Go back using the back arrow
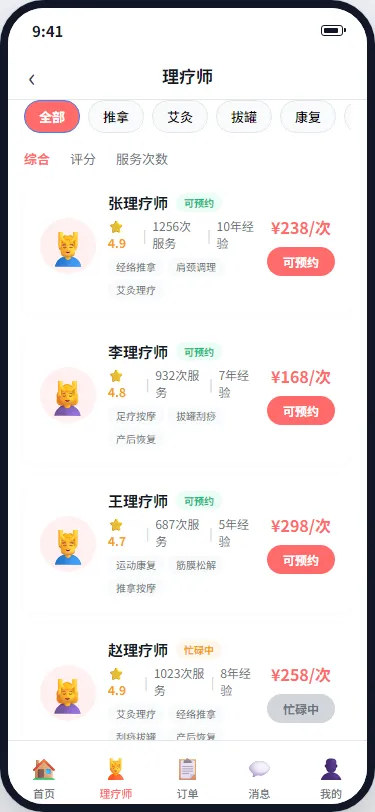375x812 pixels. (32, 79)
